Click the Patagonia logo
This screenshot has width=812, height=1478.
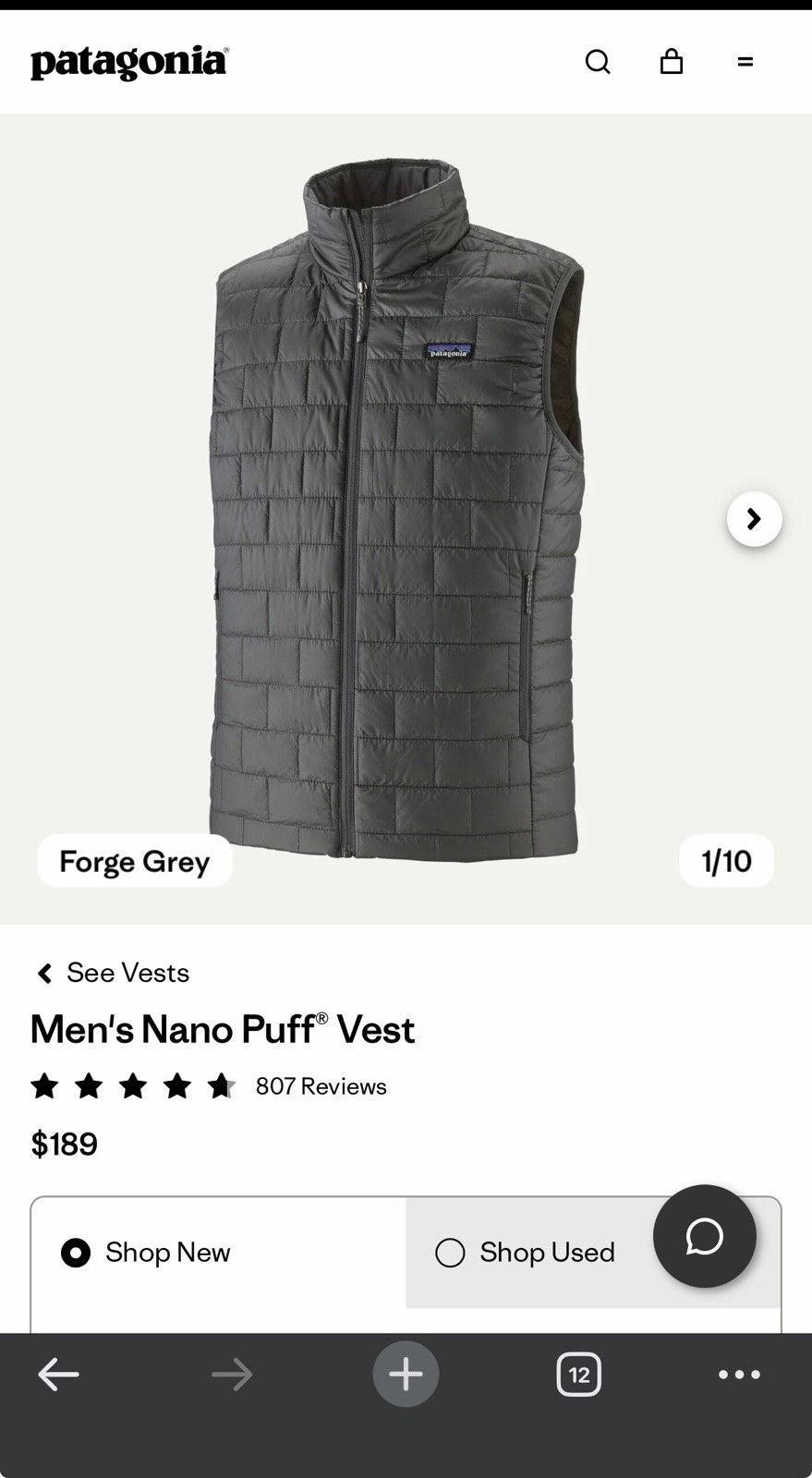click(x=129, y=61)
